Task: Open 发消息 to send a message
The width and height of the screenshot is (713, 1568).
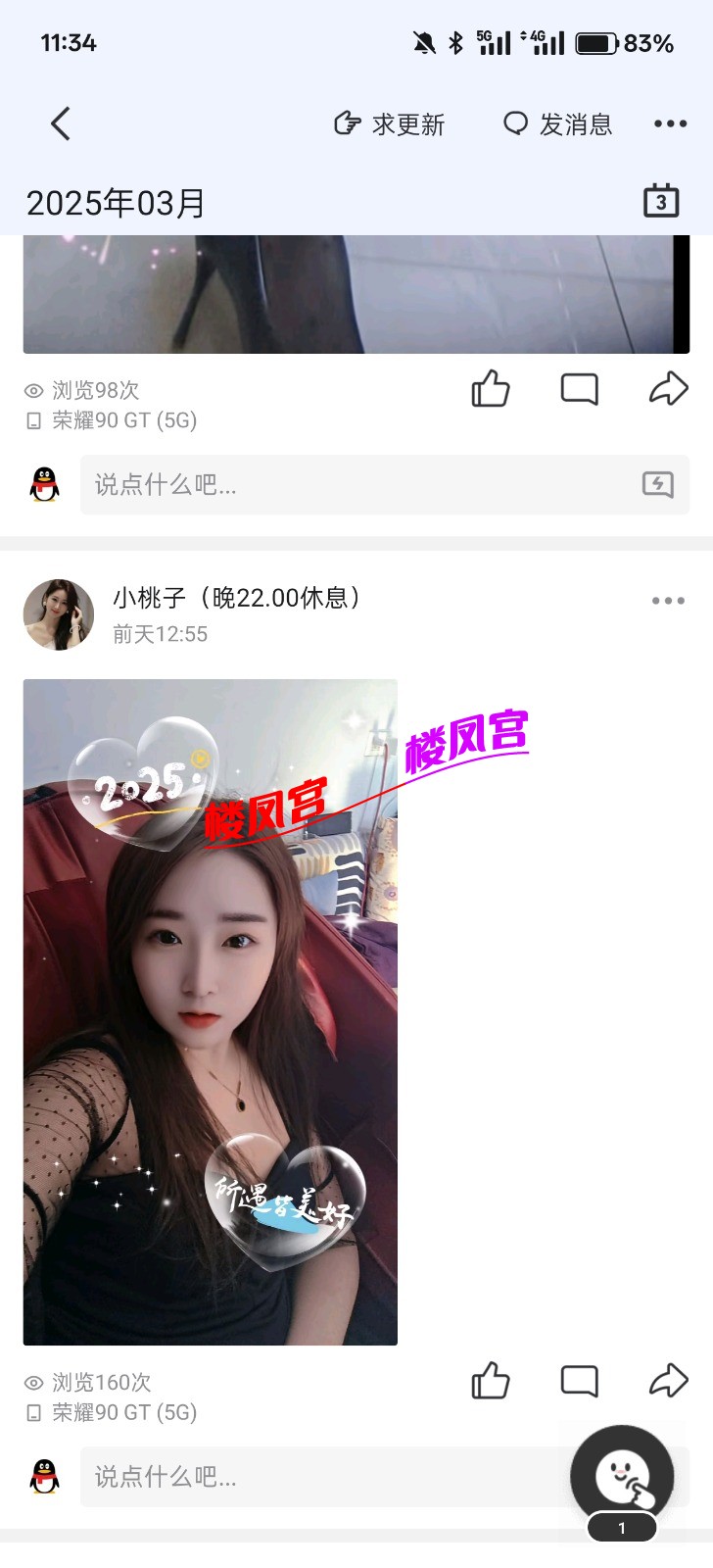Action: [558, 124]
